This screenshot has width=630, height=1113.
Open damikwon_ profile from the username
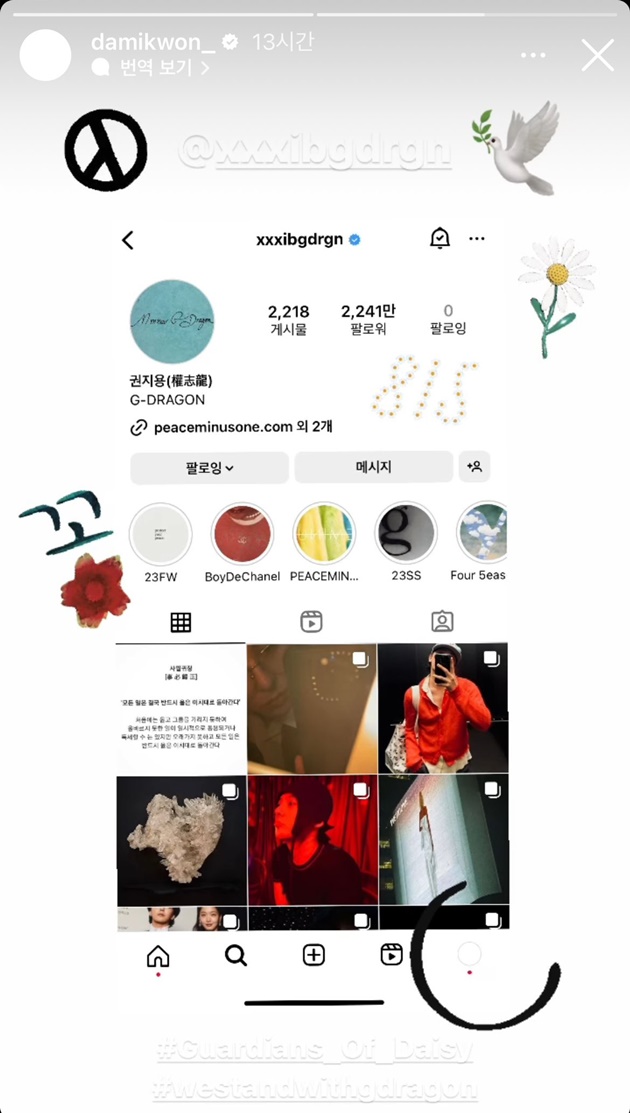click(152, 42)
